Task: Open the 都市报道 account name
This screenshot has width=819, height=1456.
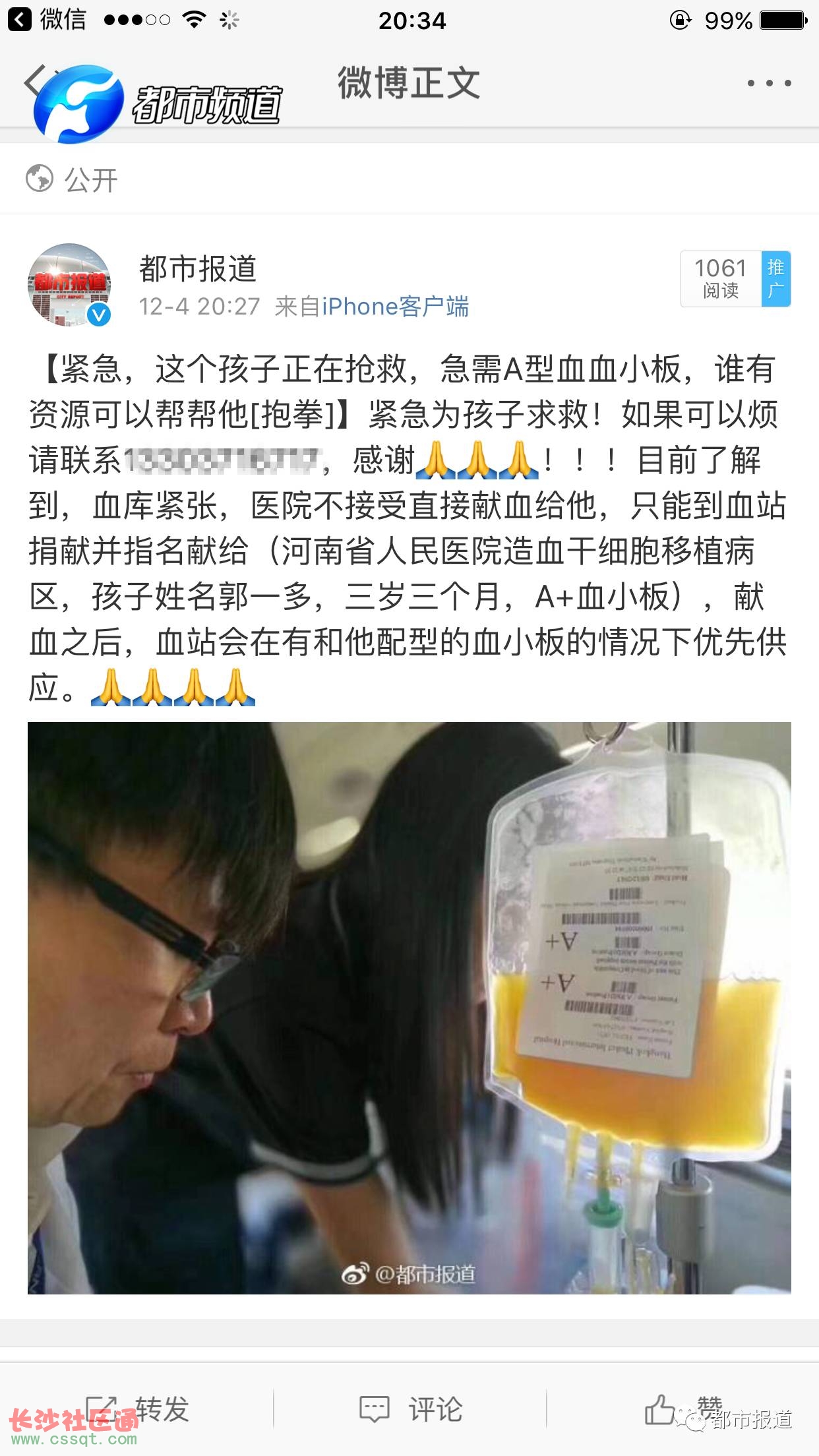Action: (x=197, y=268)
